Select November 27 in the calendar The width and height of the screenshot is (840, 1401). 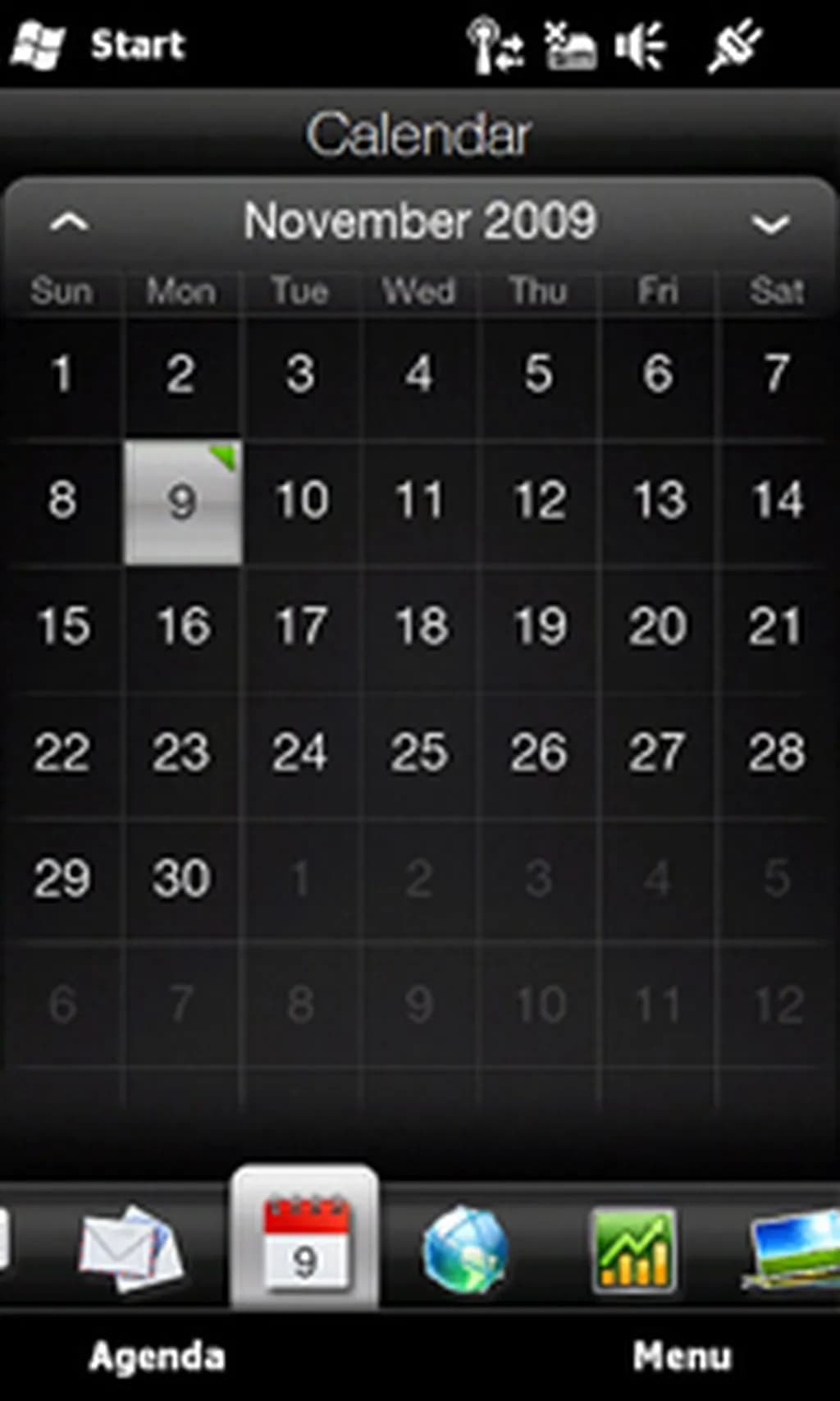(658, 752)
